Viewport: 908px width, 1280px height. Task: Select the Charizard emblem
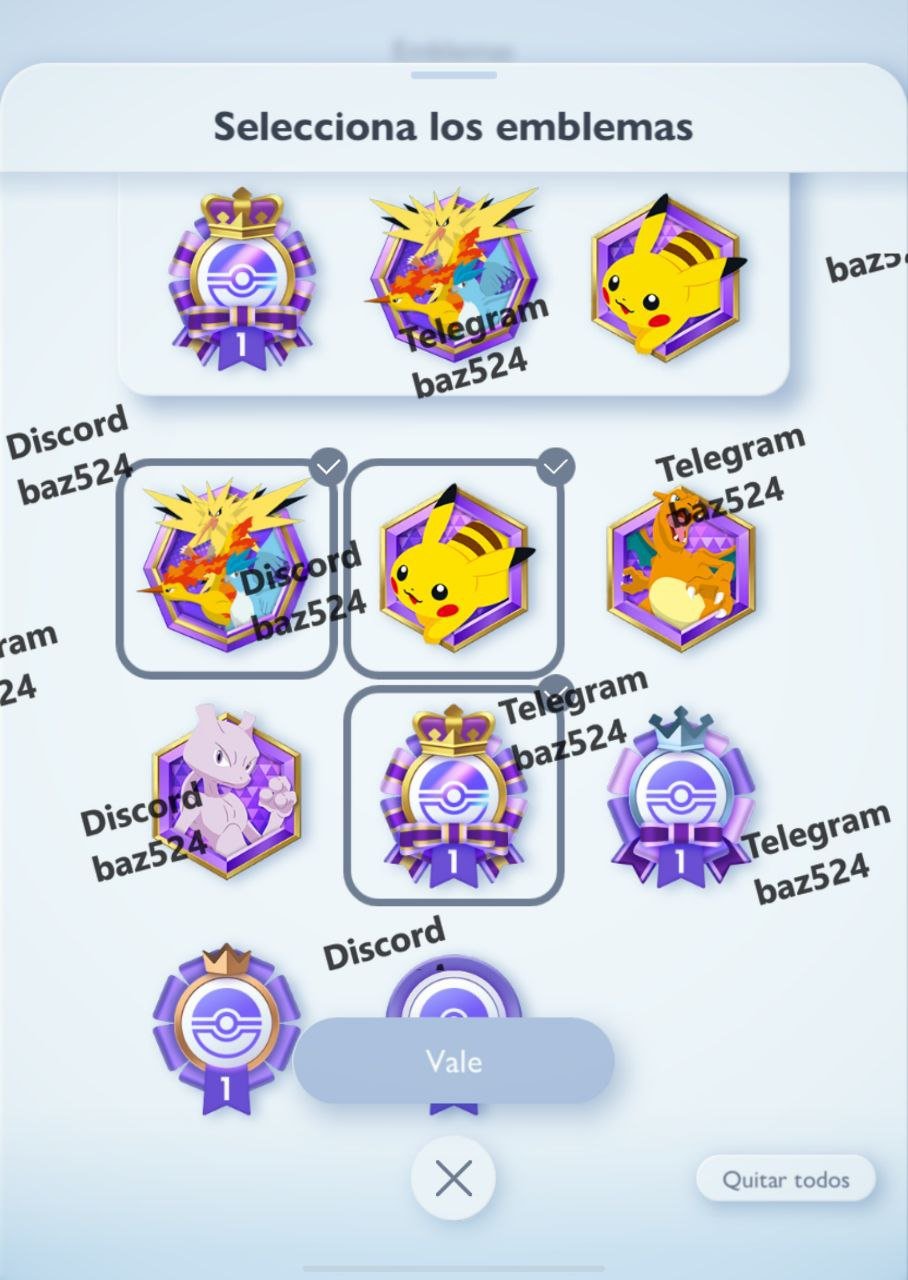click(681, 567)
